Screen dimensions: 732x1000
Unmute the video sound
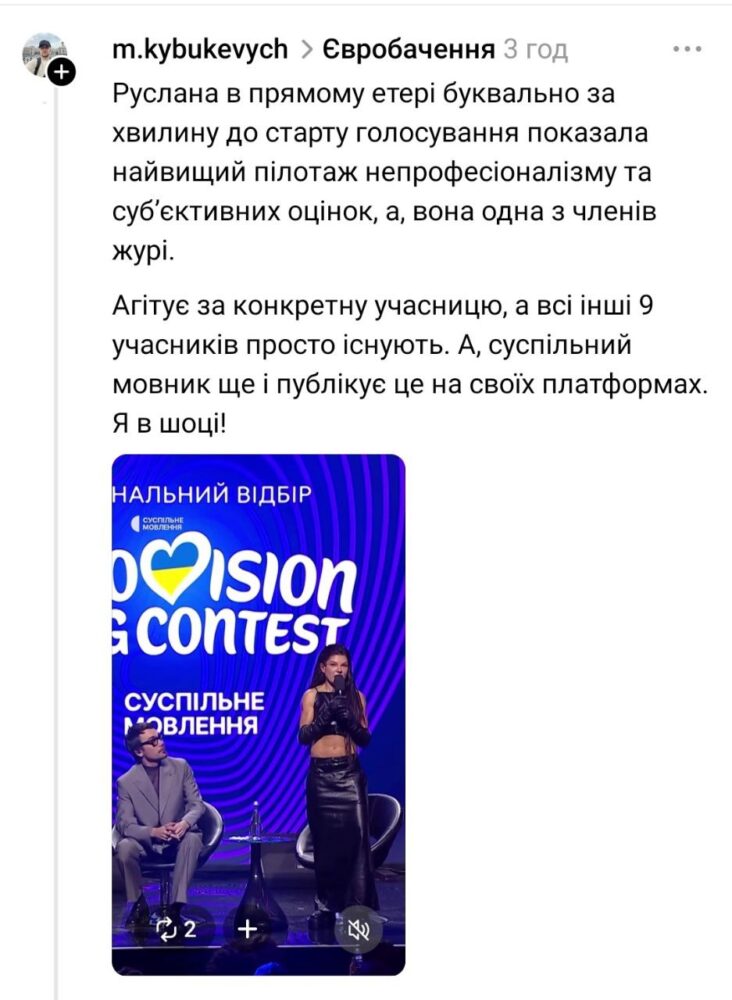[x=359, y=929]
